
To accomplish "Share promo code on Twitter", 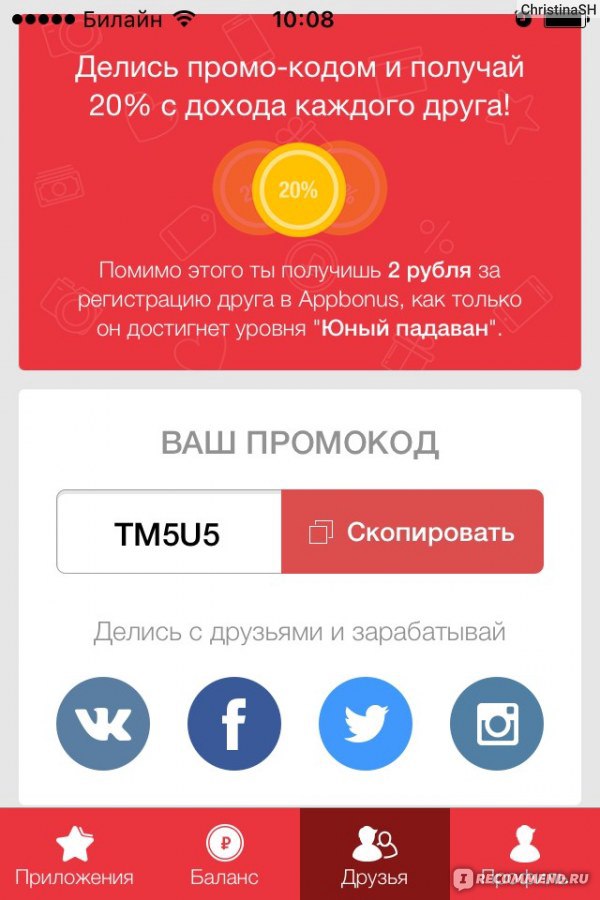I will click(365, 723).
